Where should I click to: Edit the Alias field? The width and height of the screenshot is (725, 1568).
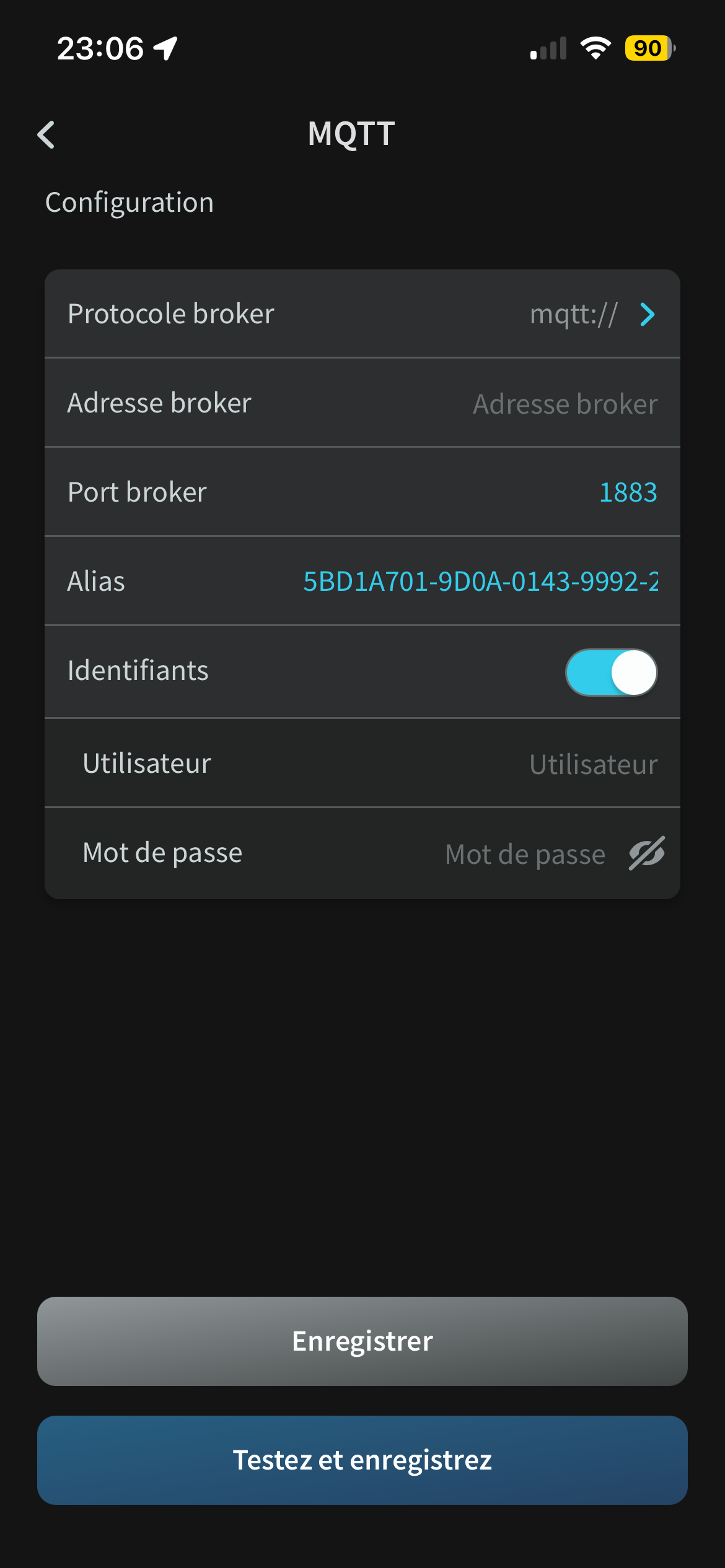pos(480,581)
